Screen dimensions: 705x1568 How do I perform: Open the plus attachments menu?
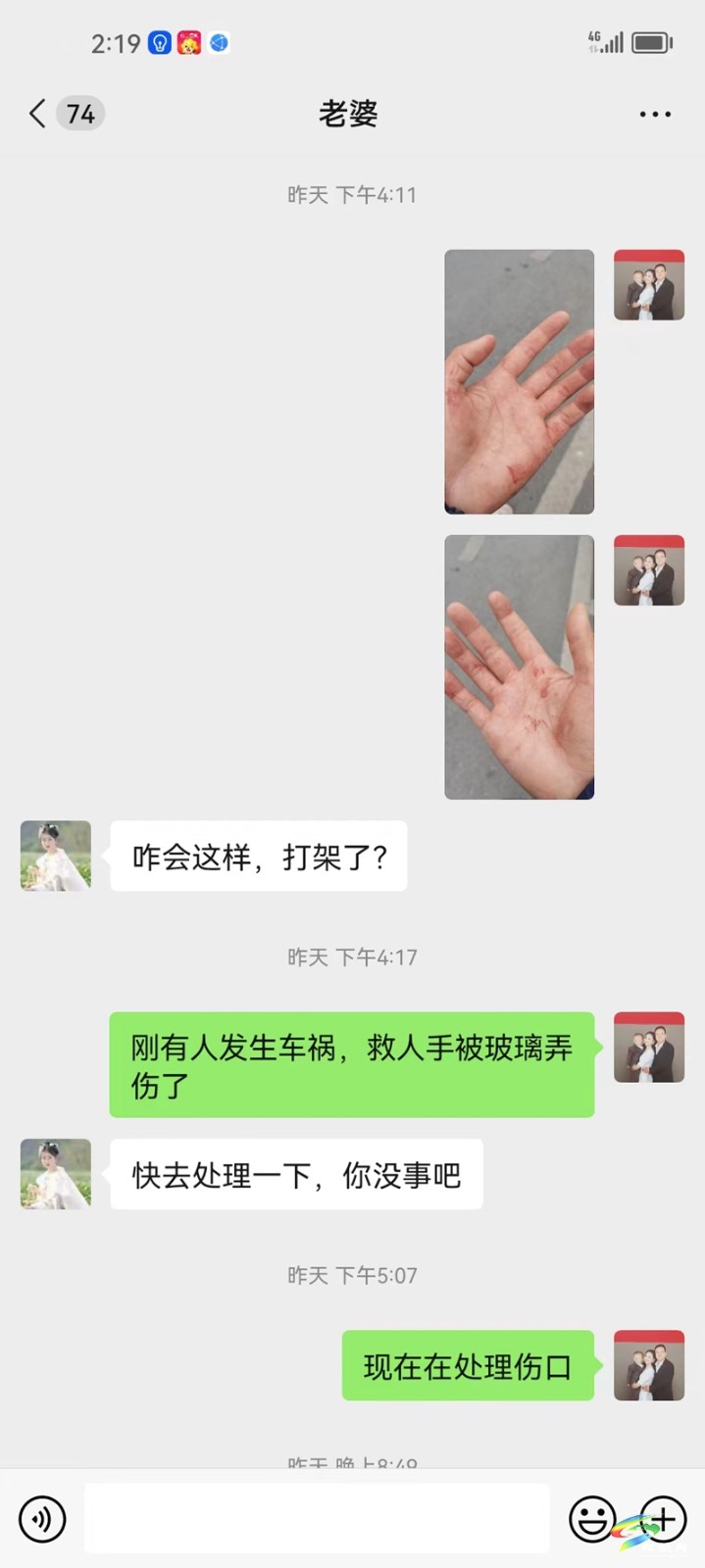click(664, 1519)
